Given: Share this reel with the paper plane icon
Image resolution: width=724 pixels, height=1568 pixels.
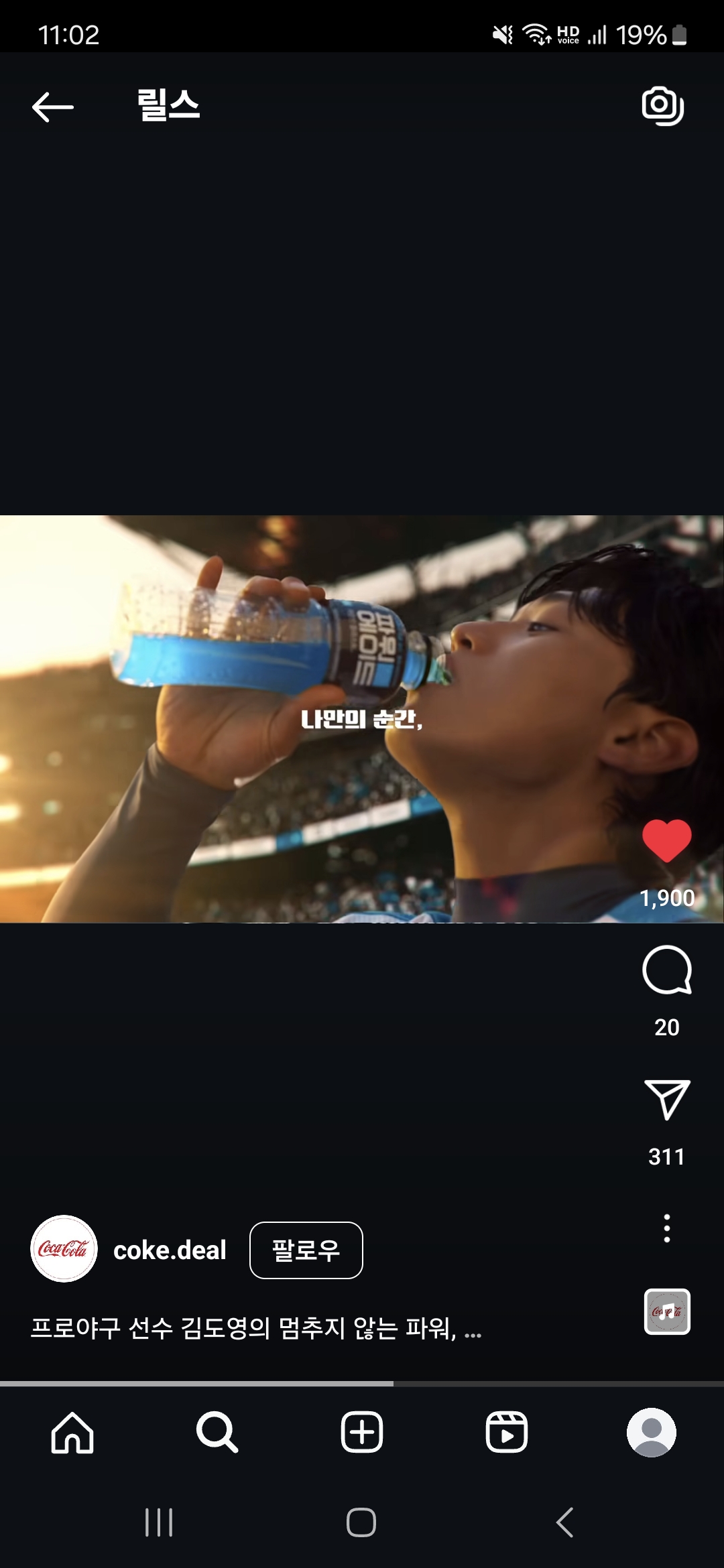Looking at the screenshot, I should click(x=666, y=1100).
